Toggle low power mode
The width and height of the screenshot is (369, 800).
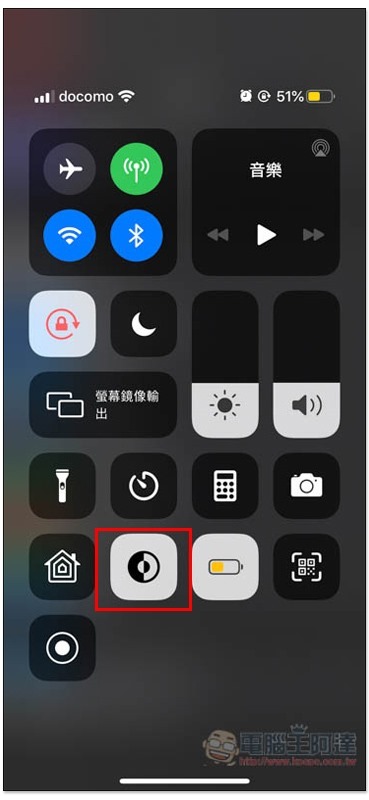tap(225, 567)
